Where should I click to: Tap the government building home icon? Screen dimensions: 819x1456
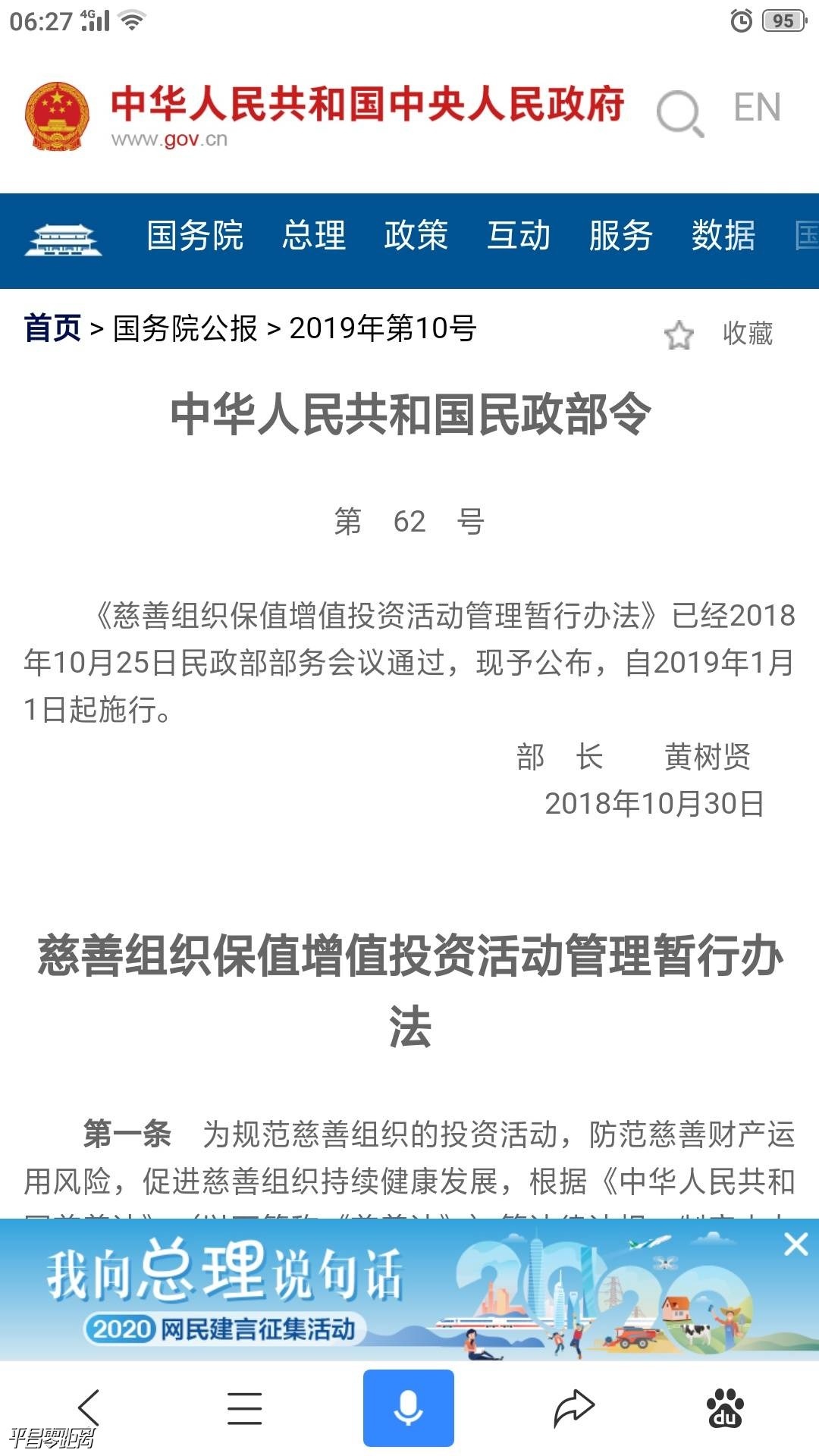[63, 240]
